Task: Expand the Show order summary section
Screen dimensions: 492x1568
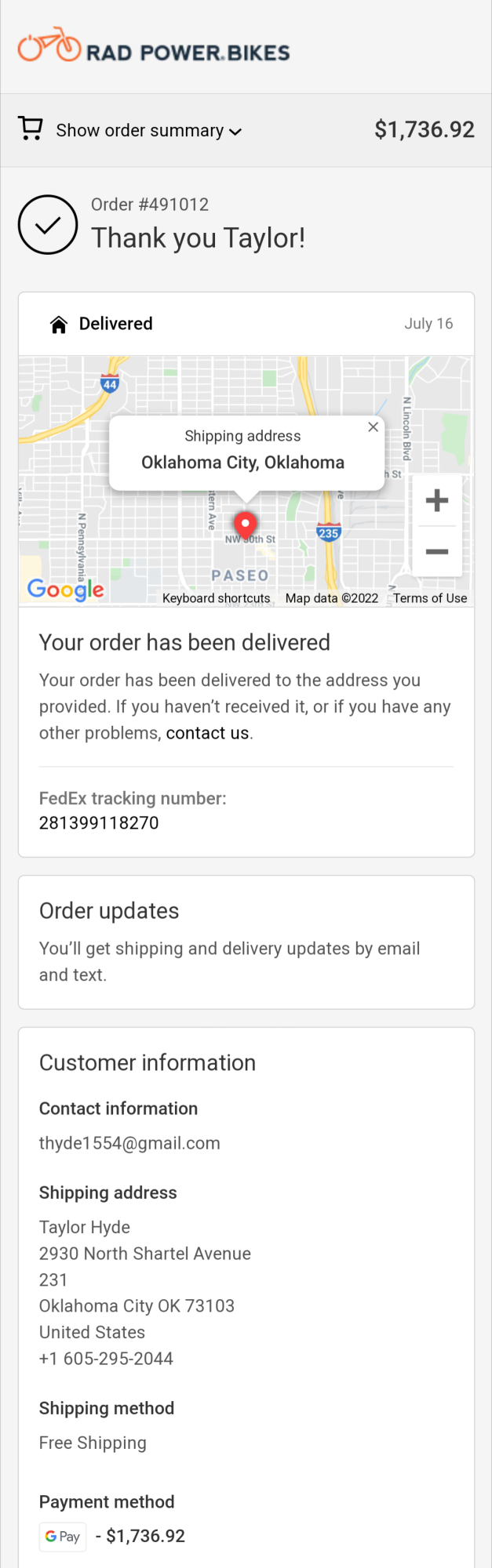Action: (x=148, y=131)
